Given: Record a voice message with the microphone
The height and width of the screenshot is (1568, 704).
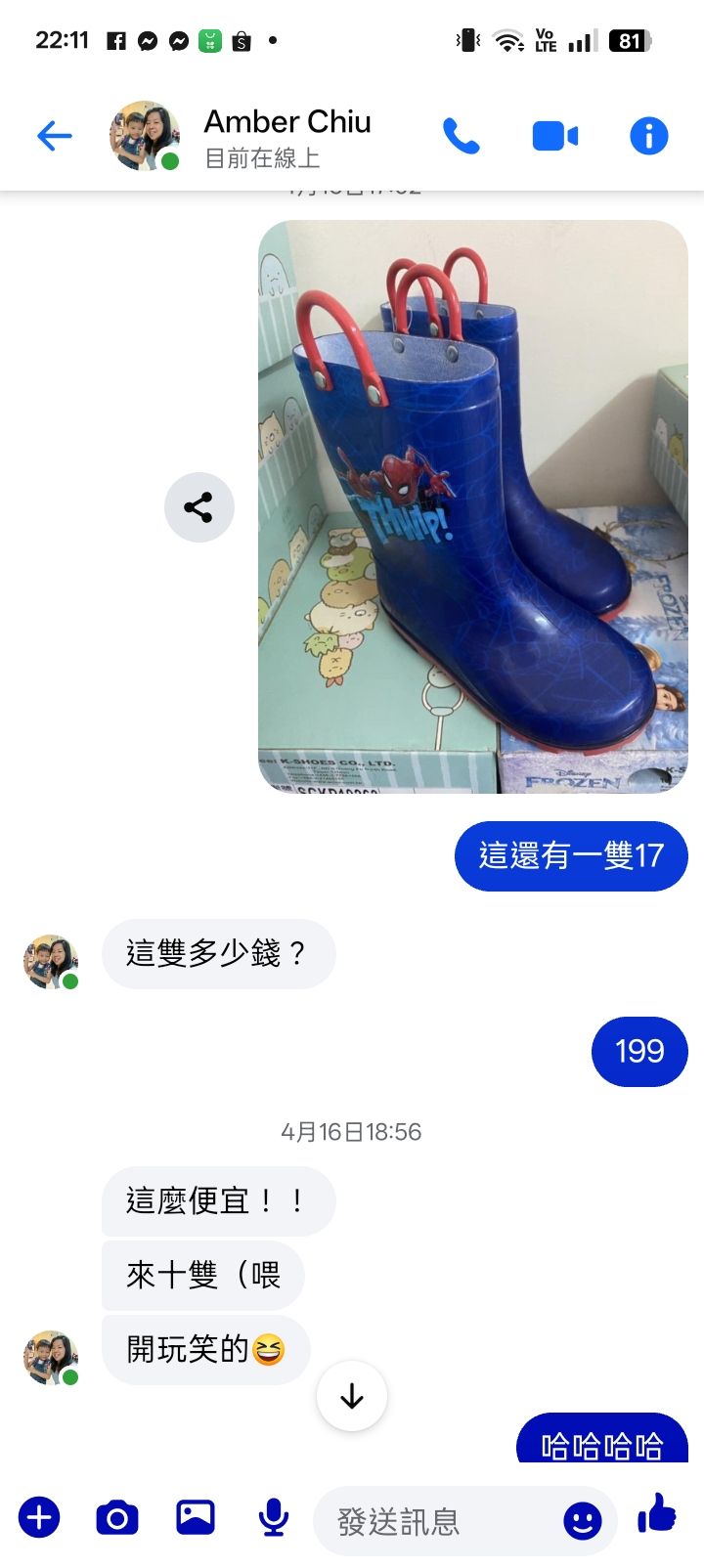Looking at the screenshot, I should point(274,1517).
